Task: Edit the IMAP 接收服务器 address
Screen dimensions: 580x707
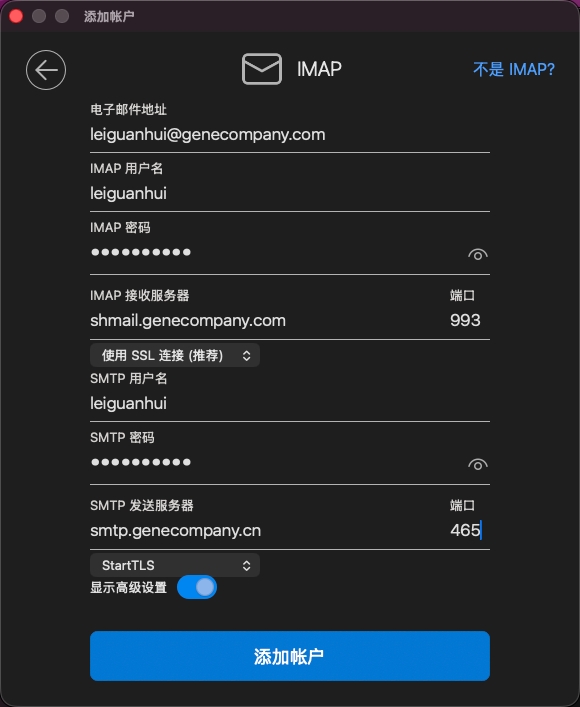Action: coord(264,321)
